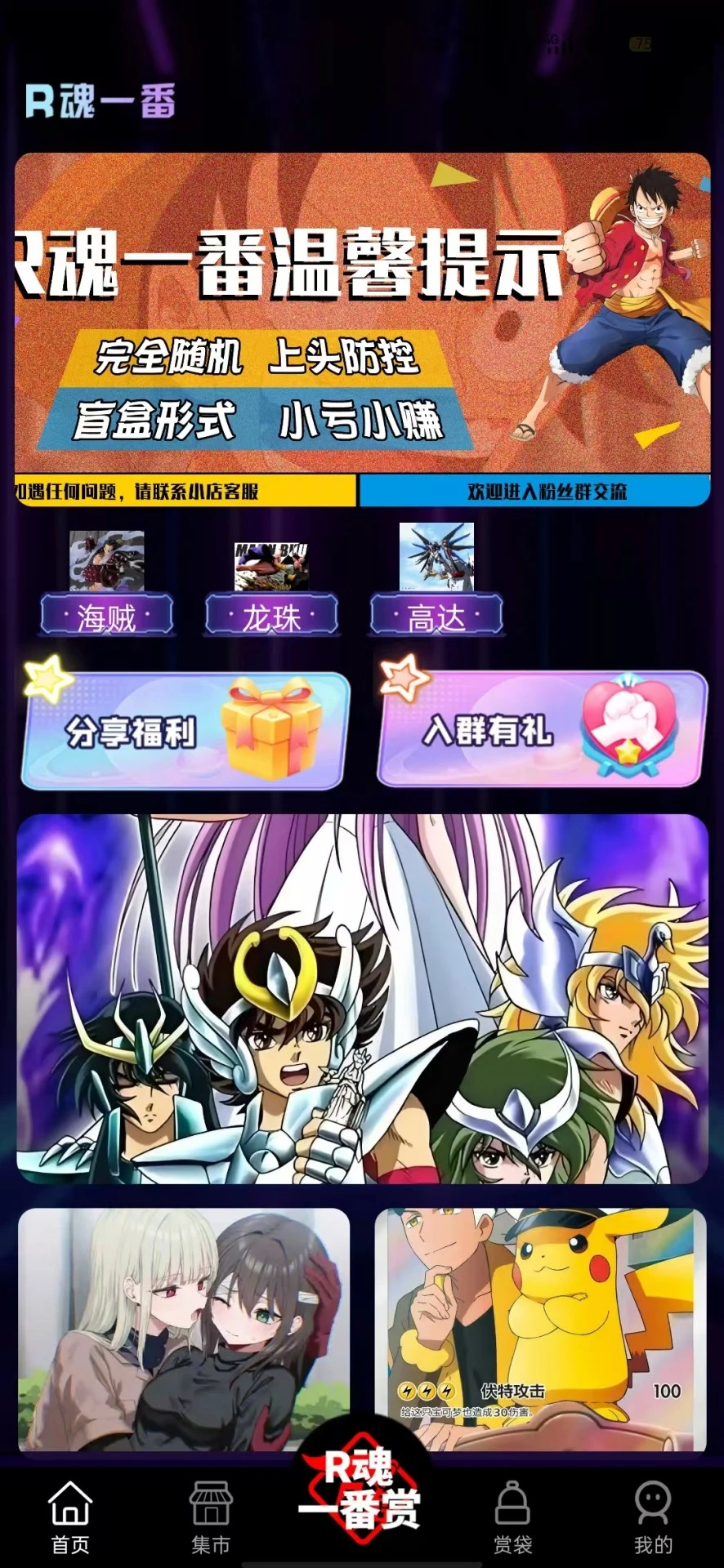Open the two anime girls card

click(184, 1330)
